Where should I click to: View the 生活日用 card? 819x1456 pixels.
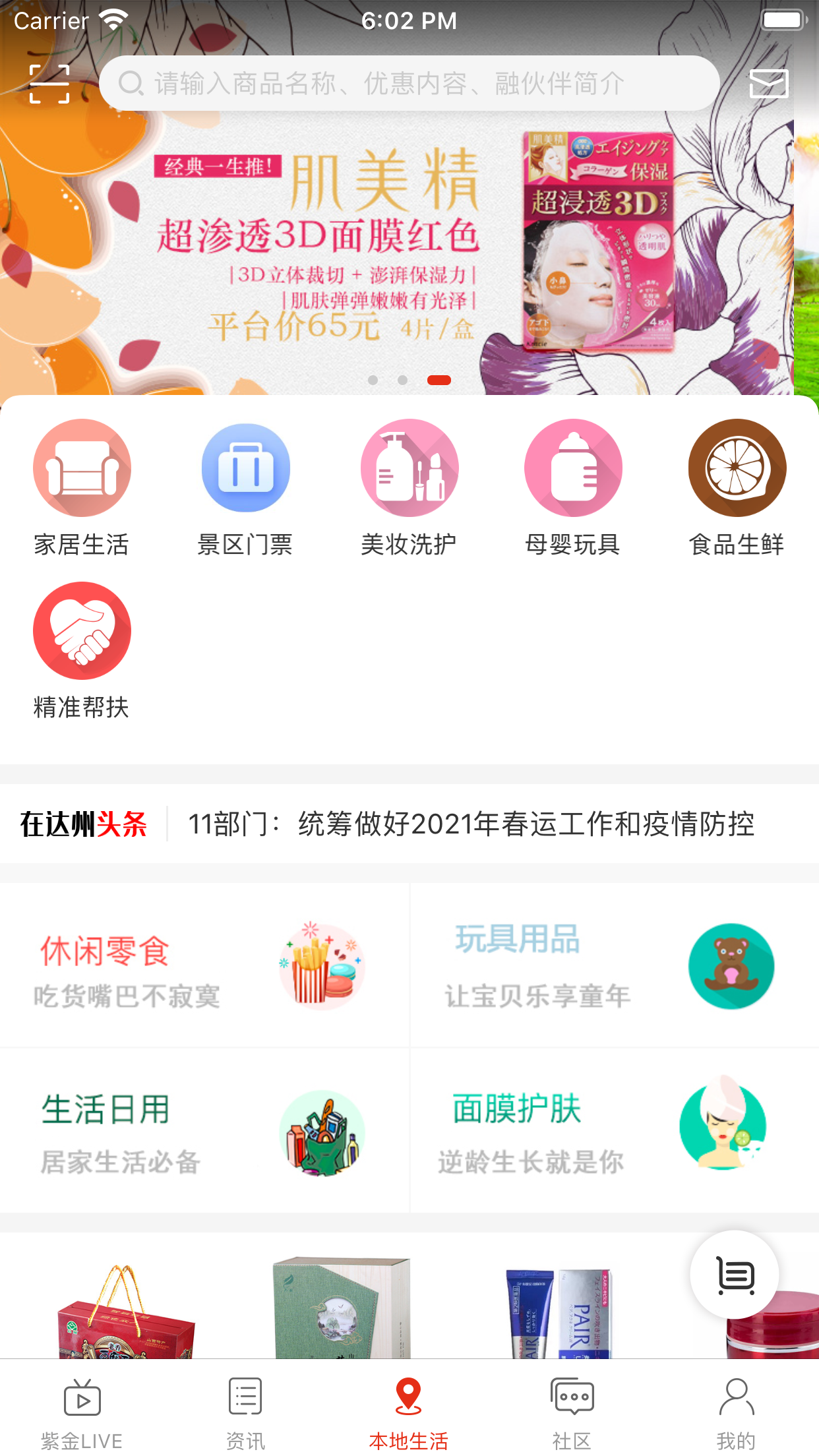click(204, 1131)
